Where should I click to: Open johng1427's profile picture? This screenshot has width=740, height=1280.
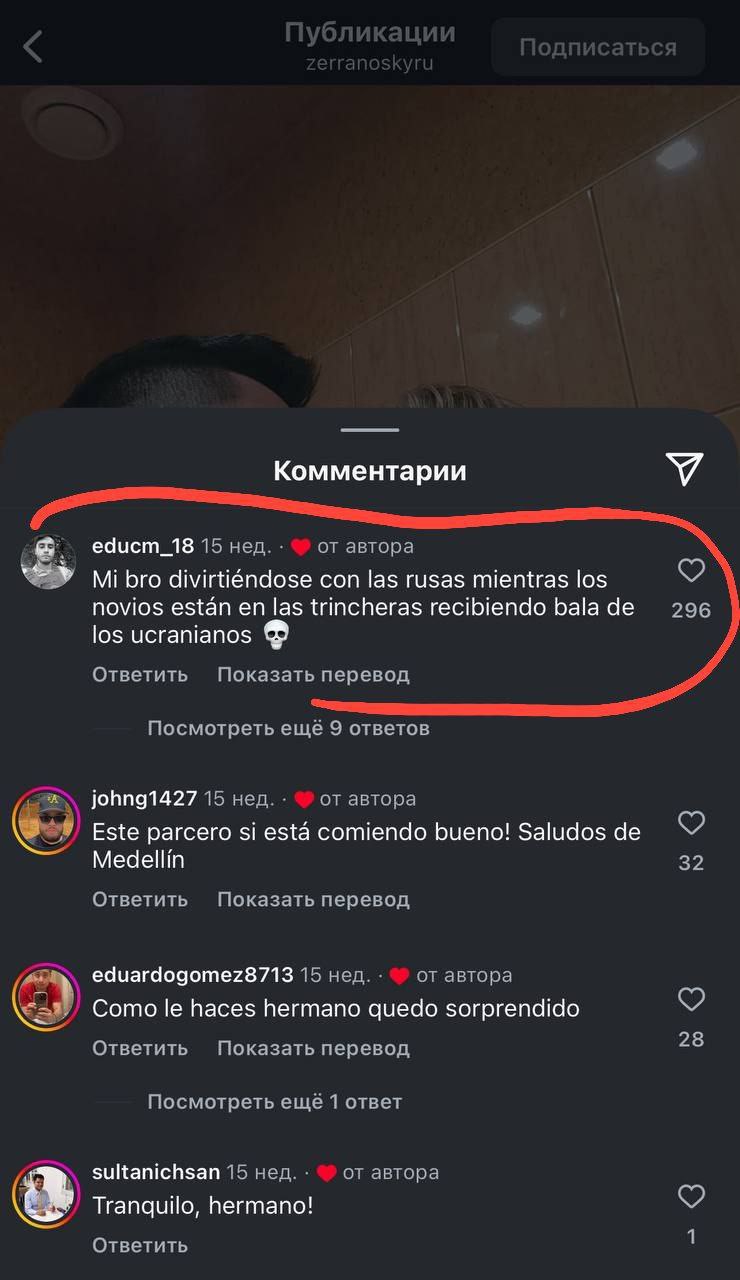pos(46,819)
